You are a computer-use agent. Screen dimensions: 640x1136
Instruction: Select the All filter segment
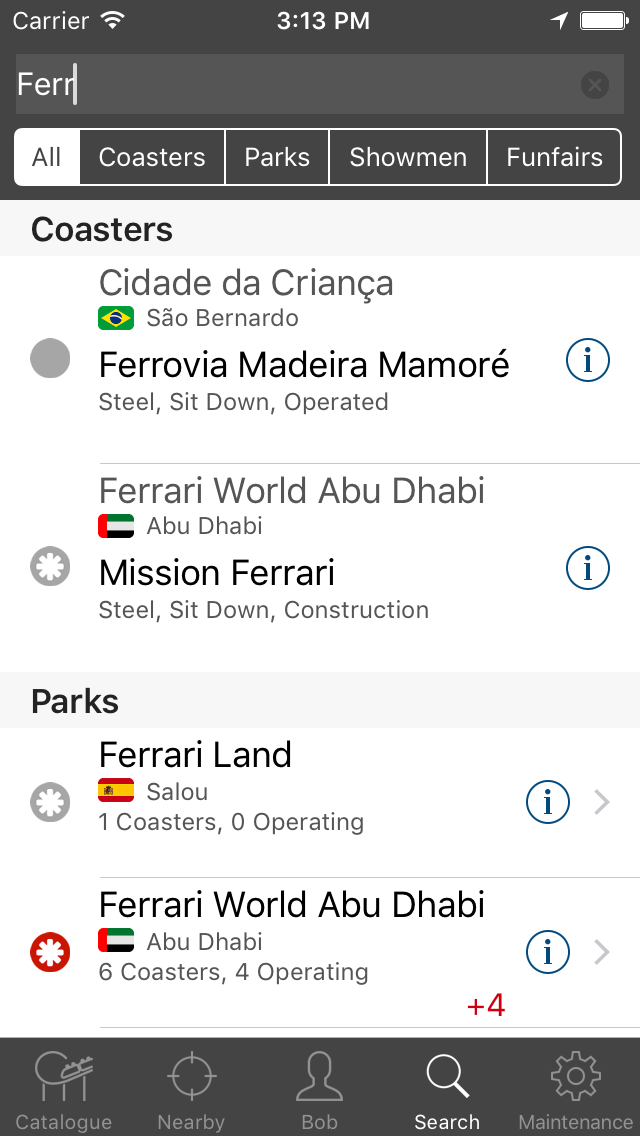(x=47, y=157)
